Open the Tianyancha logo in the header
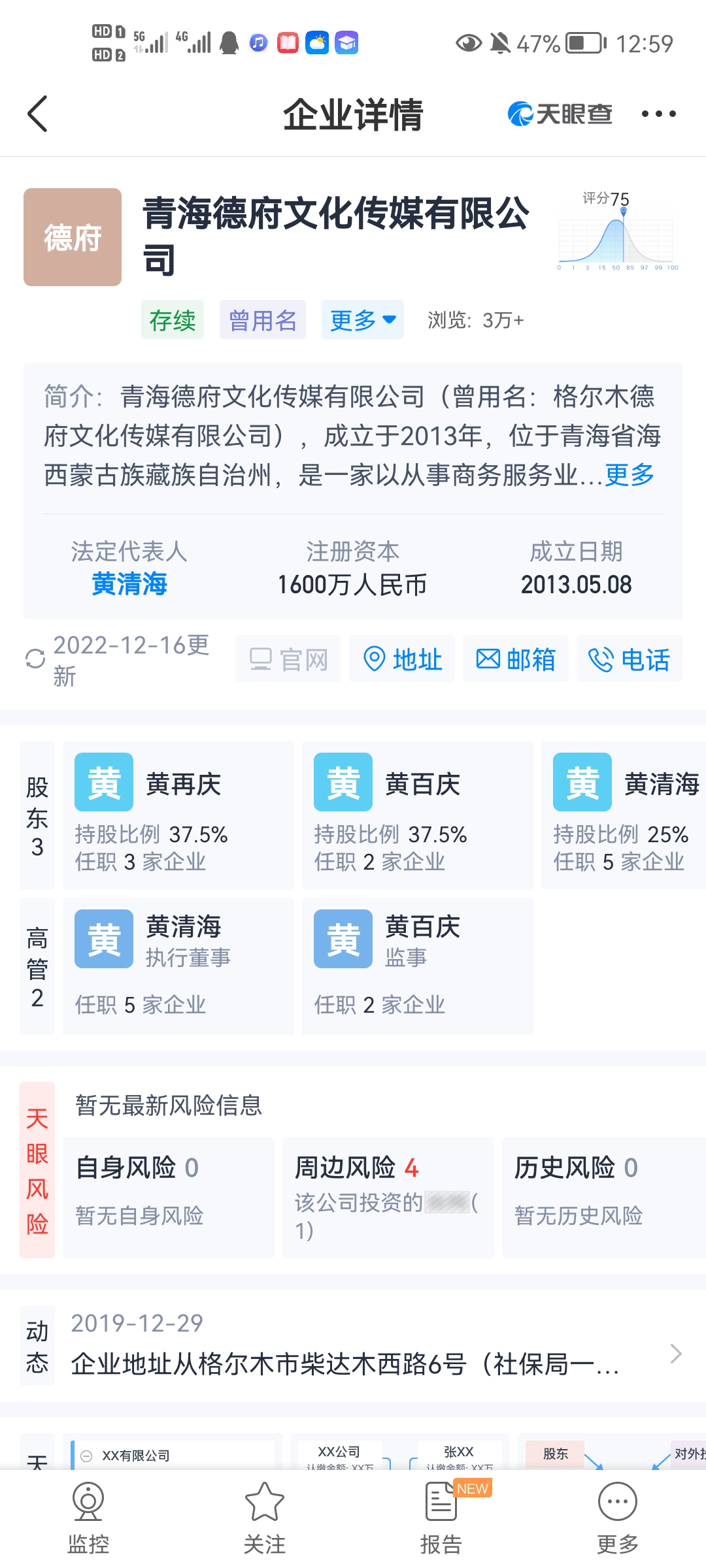The width and height of the screenshot is (706, 1568). tap(559, 113)
